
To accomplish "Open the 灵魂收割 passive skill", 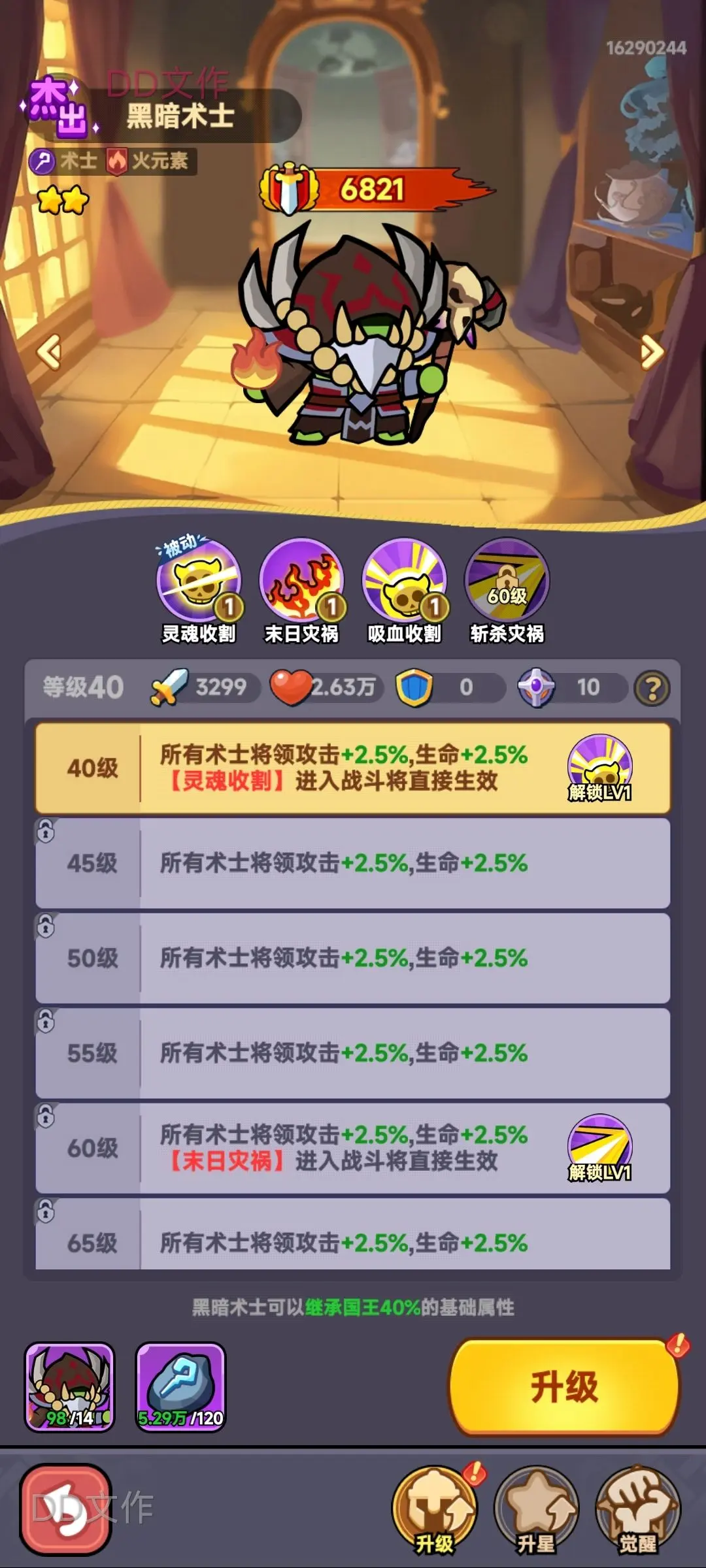I will [x=199, y=581].
